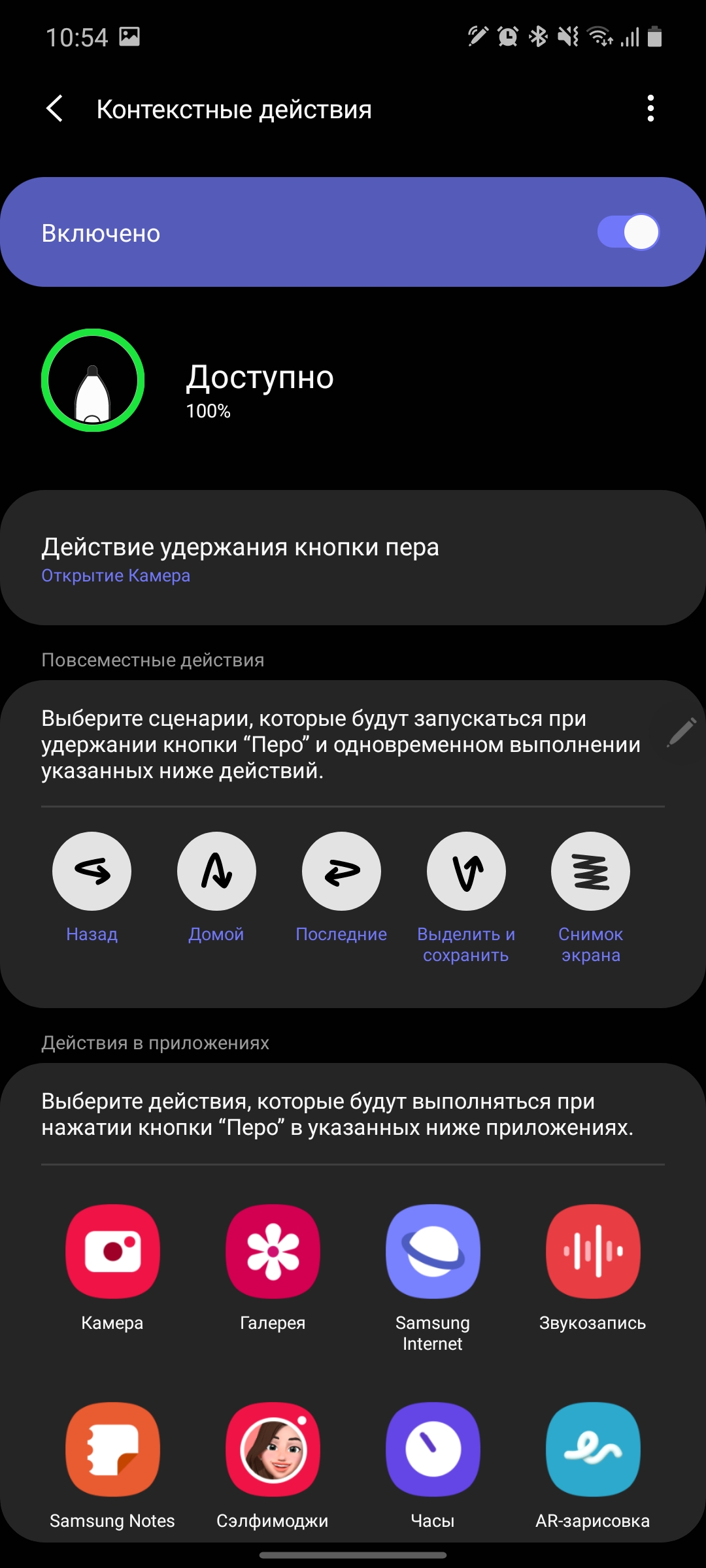Open the three-dot overflow menu
This screenshot has height=1568, width=706.
tap(650, 108)
